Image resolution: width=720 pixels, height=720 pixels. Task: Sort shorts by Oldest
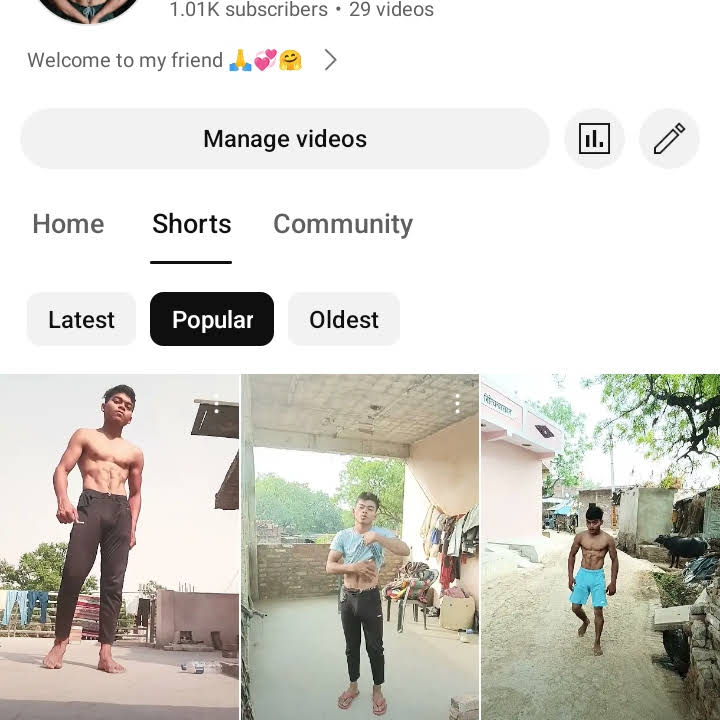343,320
